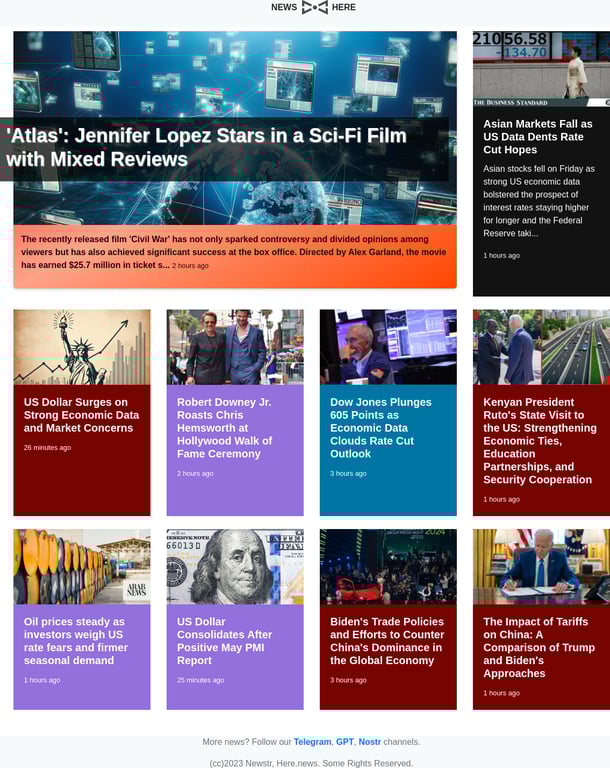Read about Kenyan President Ruto's State Visit
Viewport: 610px width, 768px height.
(x=540, y=441)
